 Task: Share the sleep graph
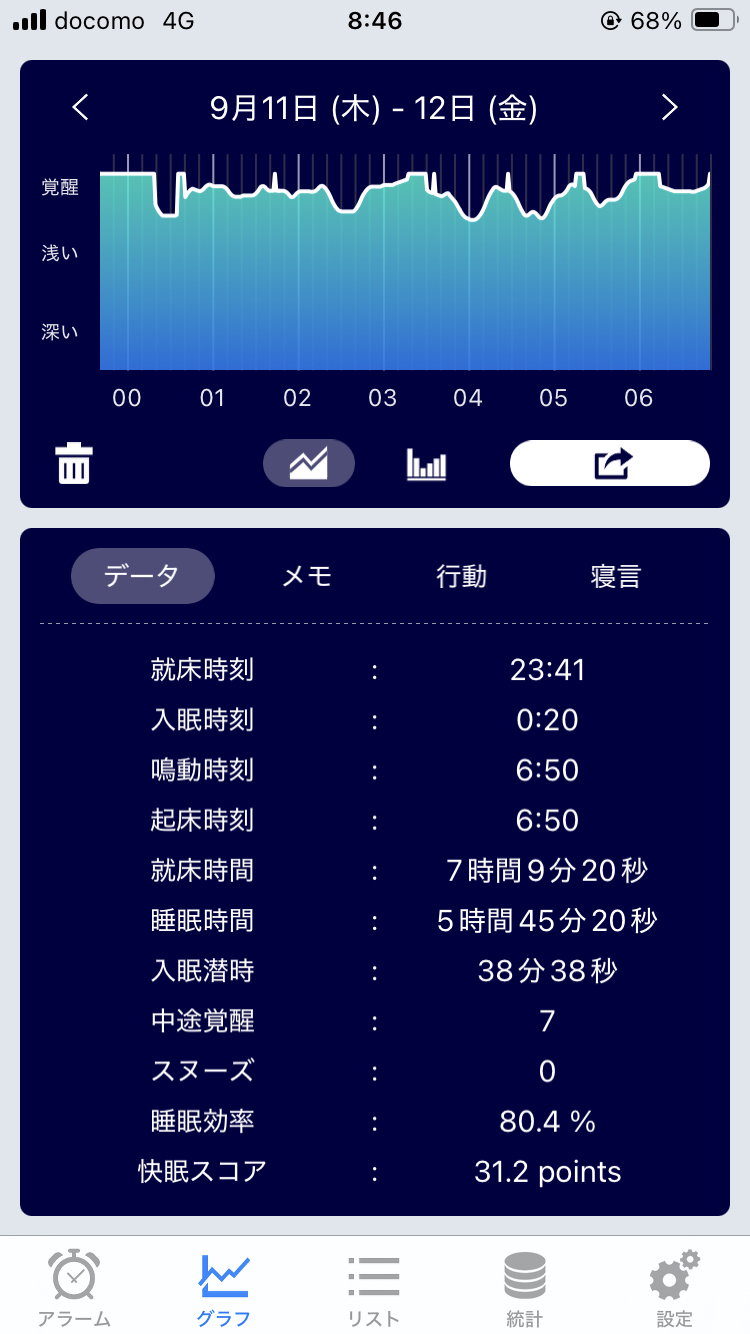[x=610, y=464]
